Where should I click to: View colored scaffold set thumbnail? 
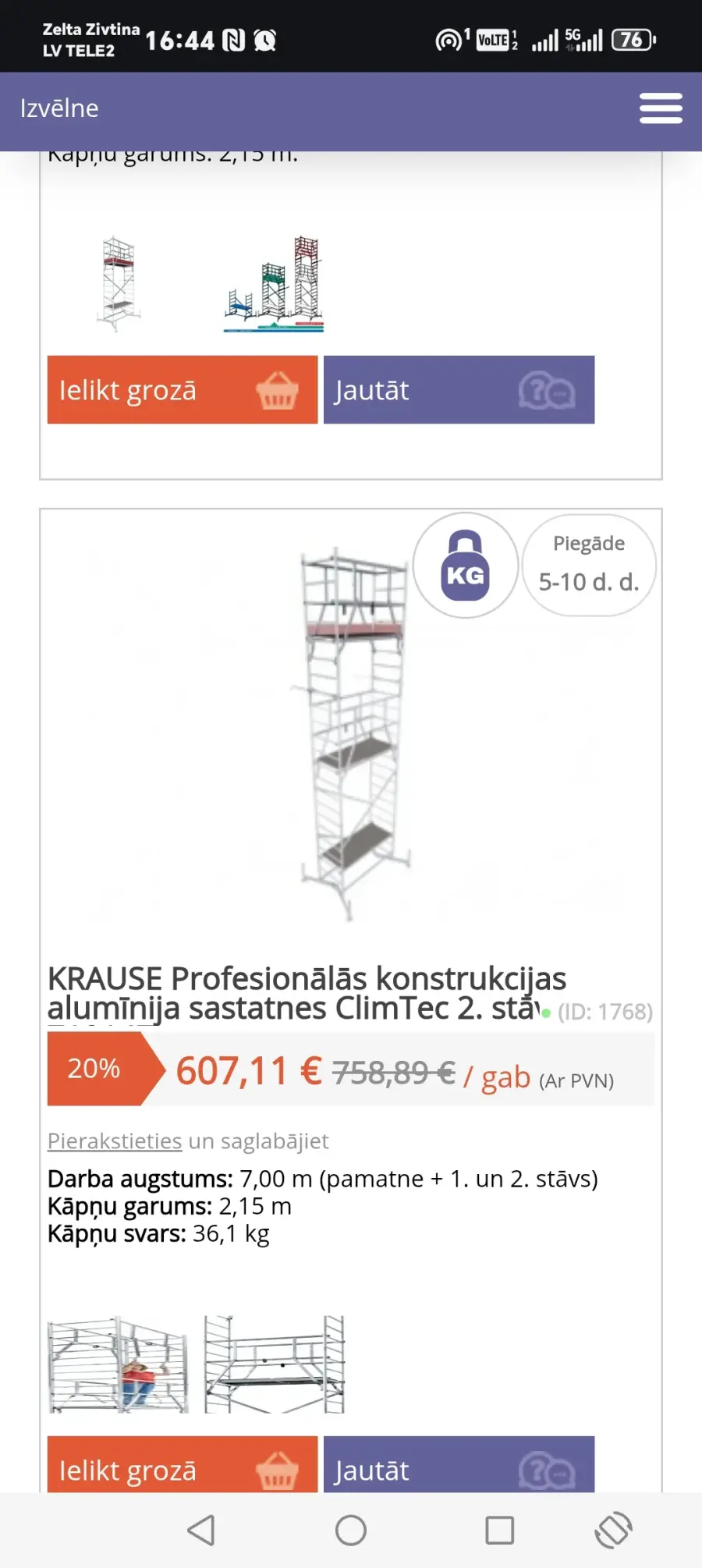[274, 284]
